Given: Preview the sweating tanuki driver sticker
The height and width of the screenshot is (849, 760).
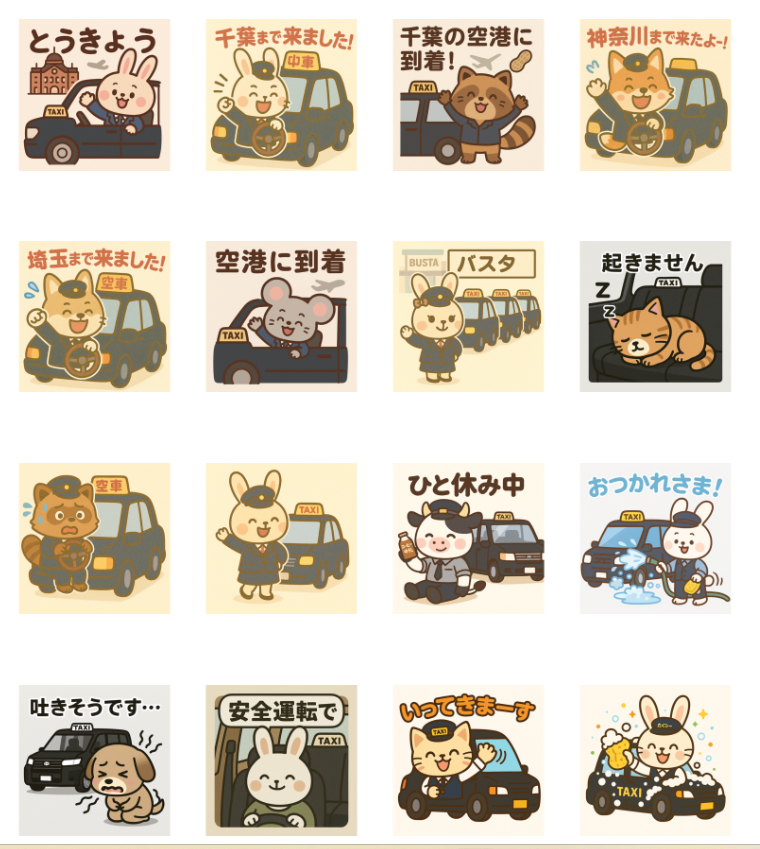Looking at the screenshot, I should 94,538.
